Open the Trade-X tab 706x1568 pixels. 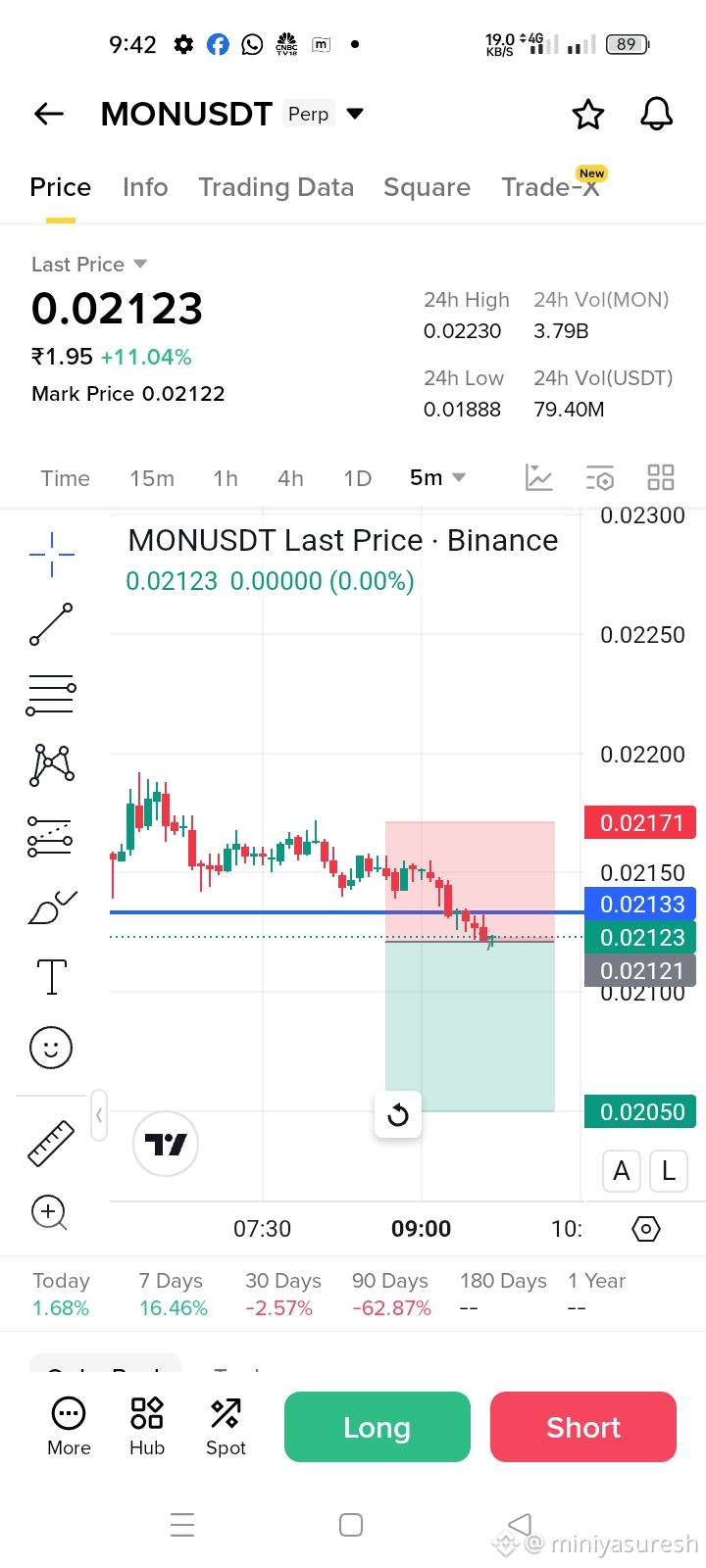pos(550,187)
